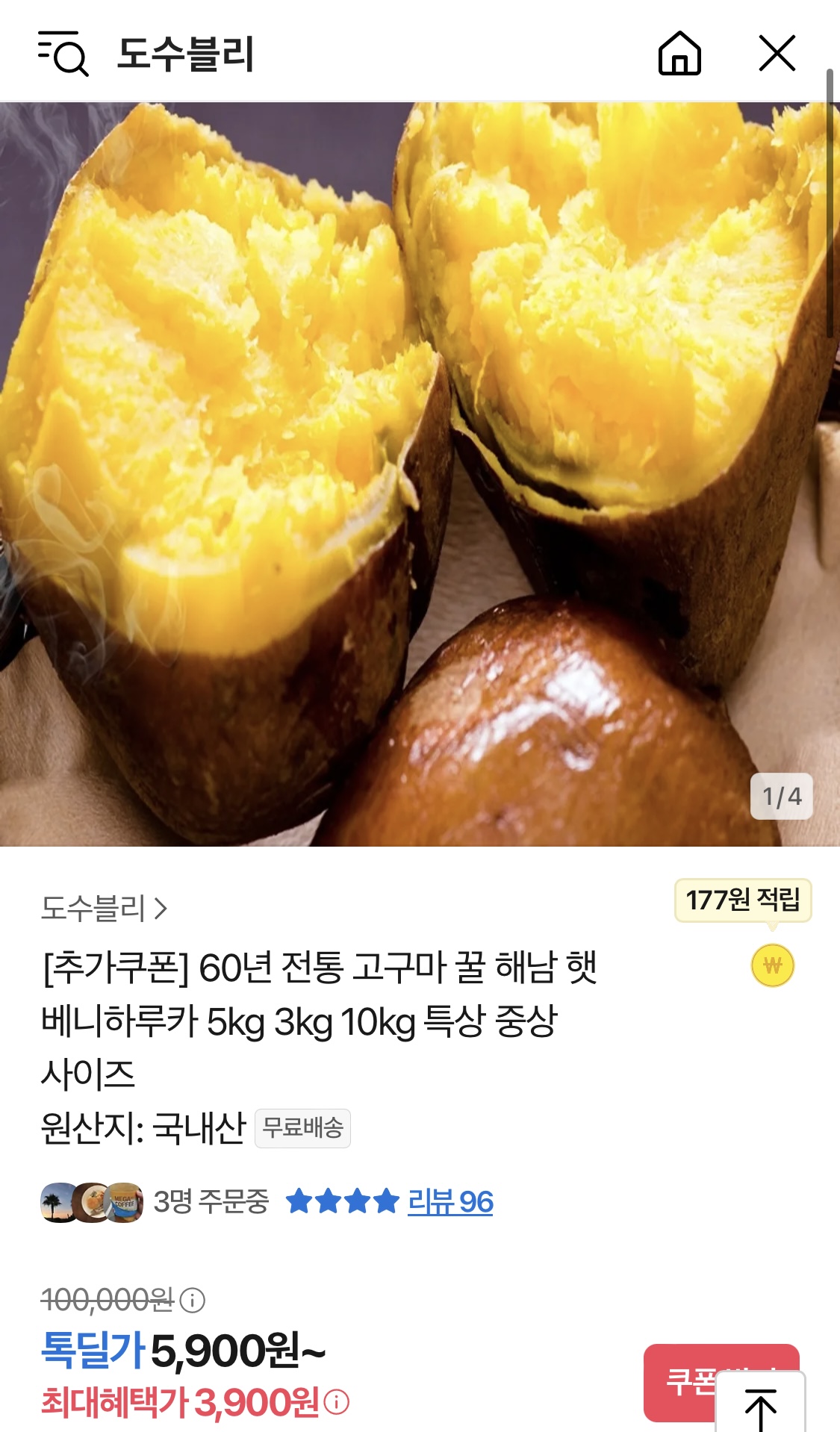The height and width of the screenshot is (1432, 840).
Task: Tap the won coin reward icon
Action: 772,965
